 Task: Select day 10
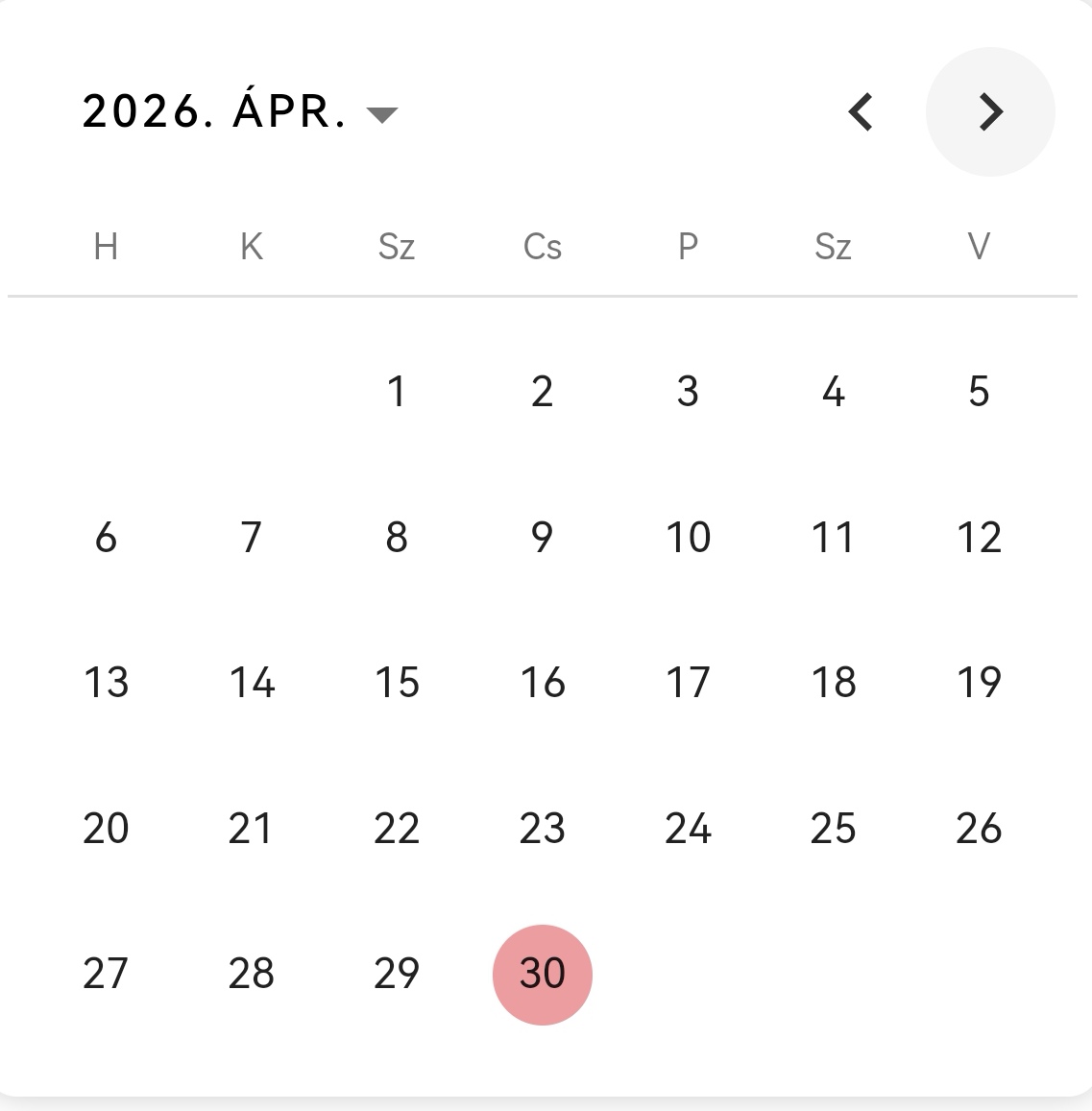click(x=688, y=538)
